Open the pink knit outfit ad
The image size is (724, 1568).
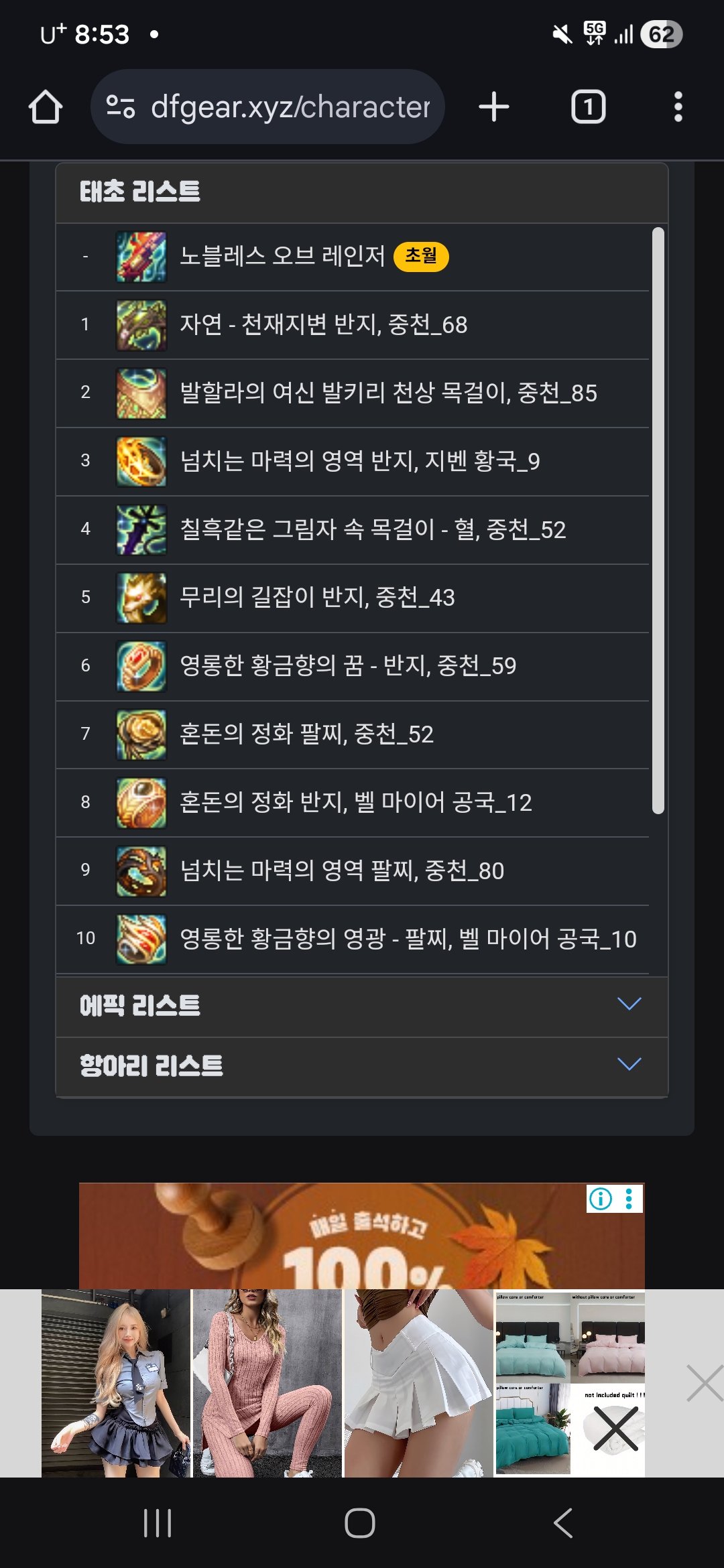tap(267, 1383)
